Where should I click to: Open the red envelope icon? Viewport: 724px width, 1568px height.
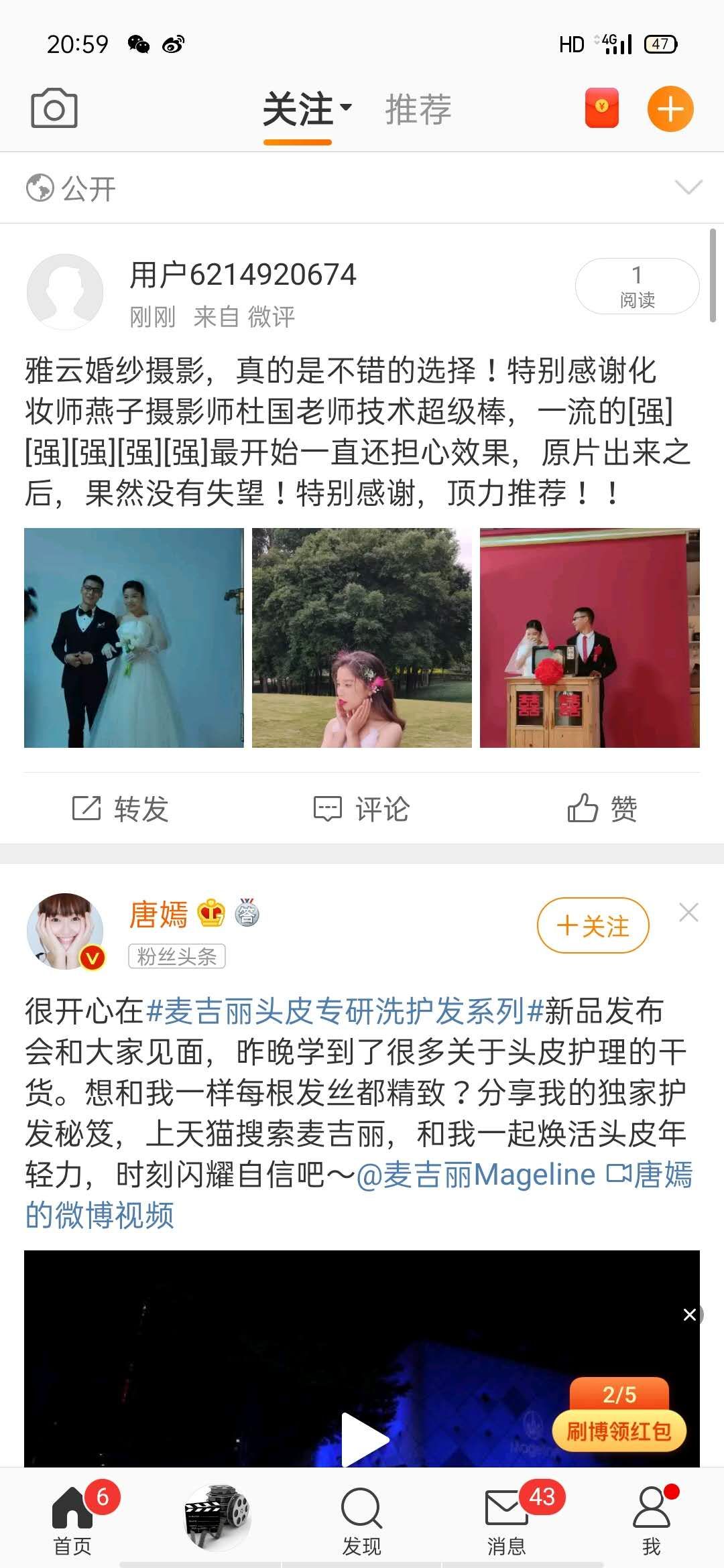click(x=601, y=109)
